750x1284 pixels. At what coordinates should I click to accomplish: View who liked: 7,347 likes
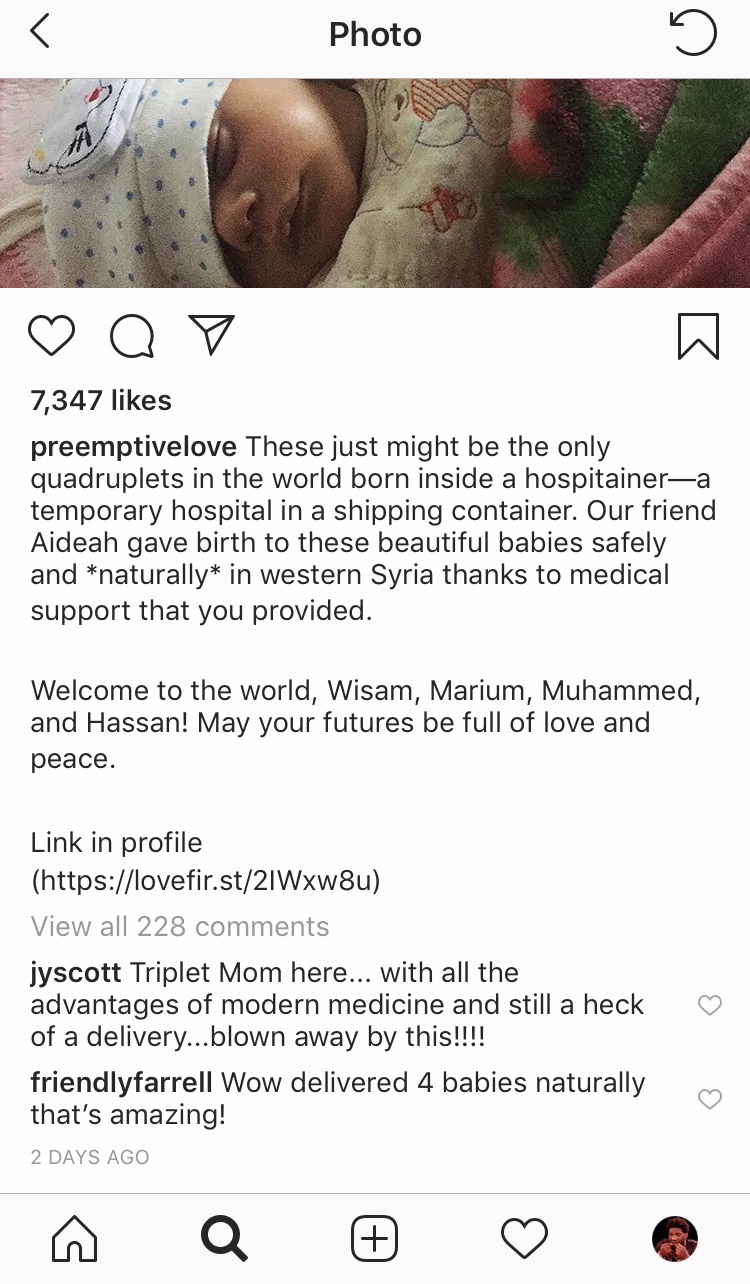tap(101, 400)
